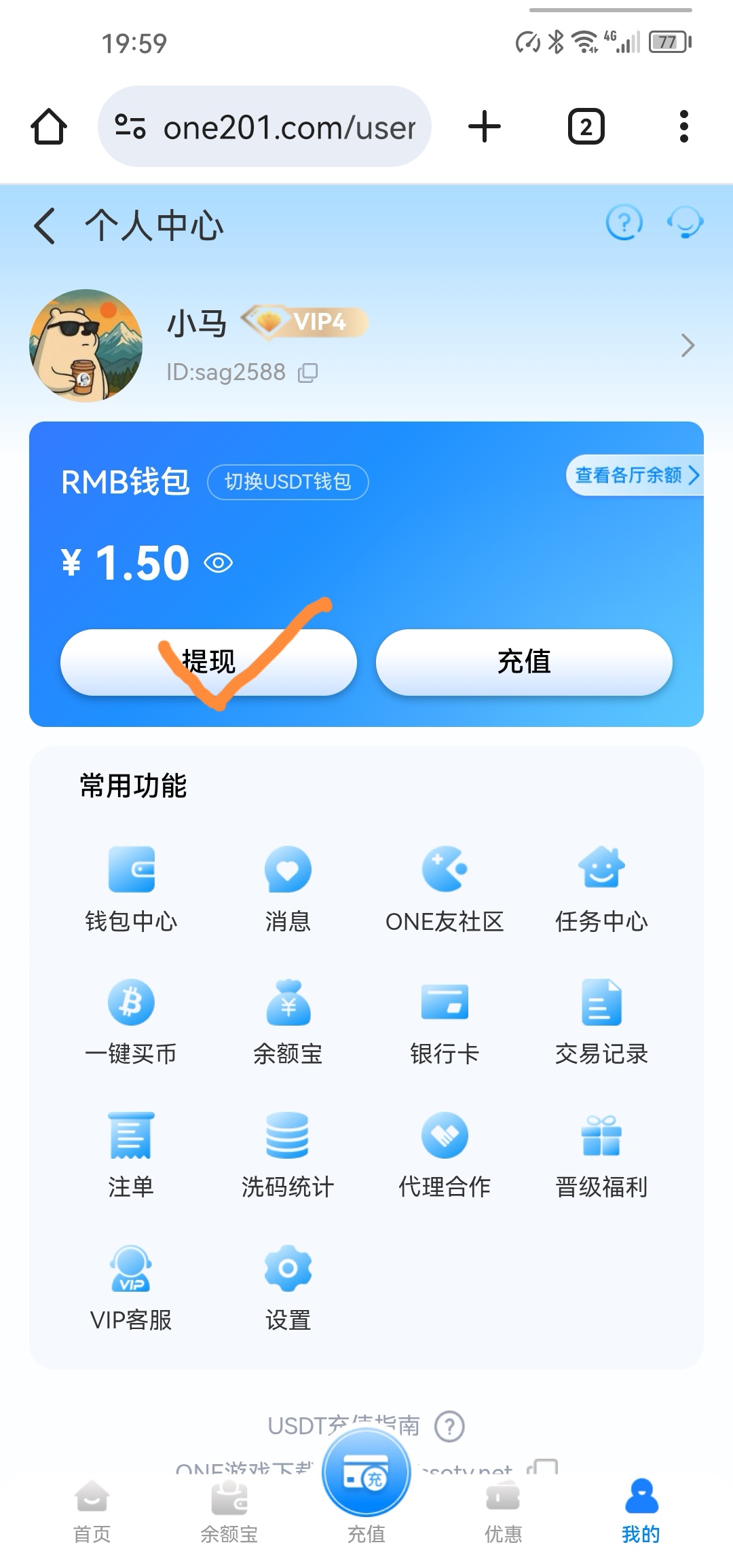Screen dimensions: 733x1568
Task: Contact customer service via headset icon
Action: point(685,223)
